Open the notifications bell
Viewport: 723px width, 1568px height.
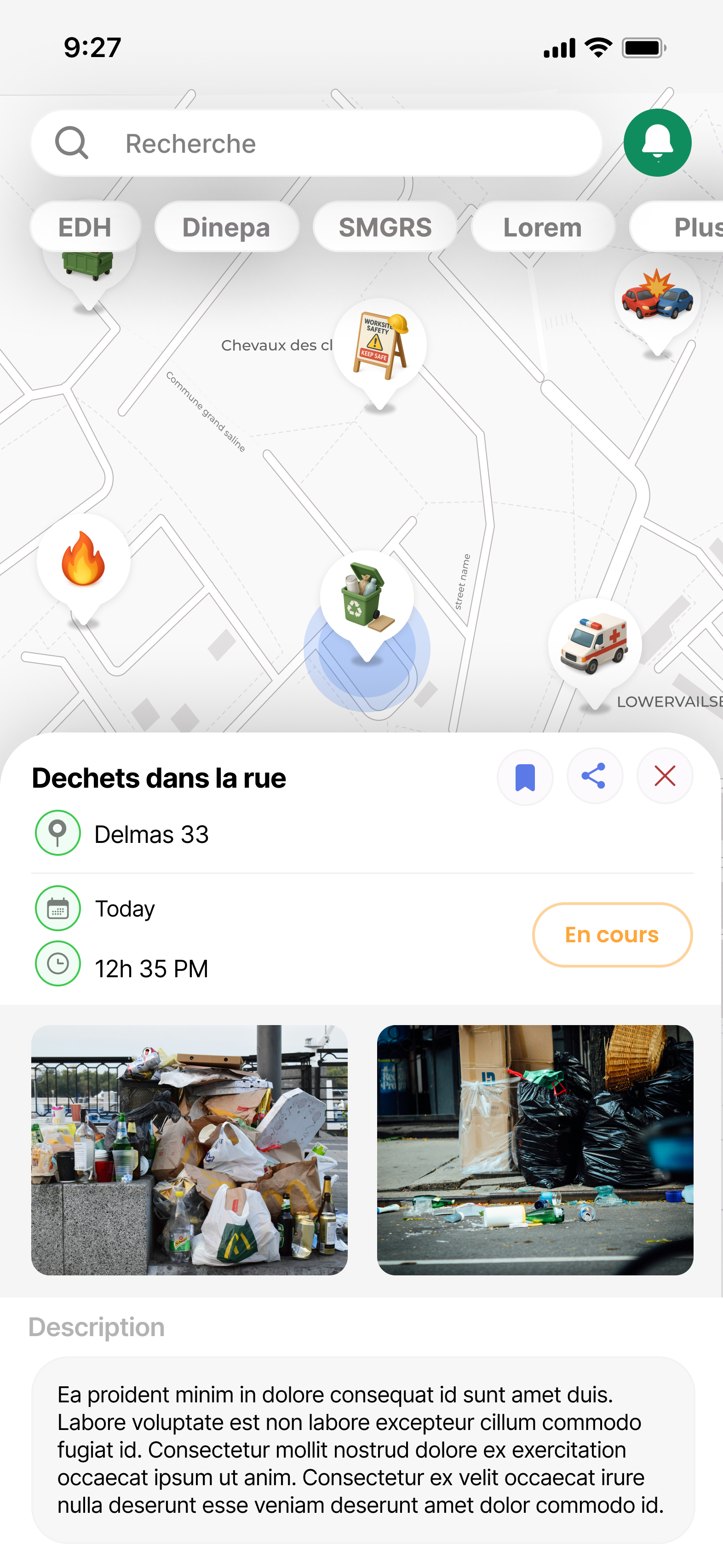tap(657, 143)
